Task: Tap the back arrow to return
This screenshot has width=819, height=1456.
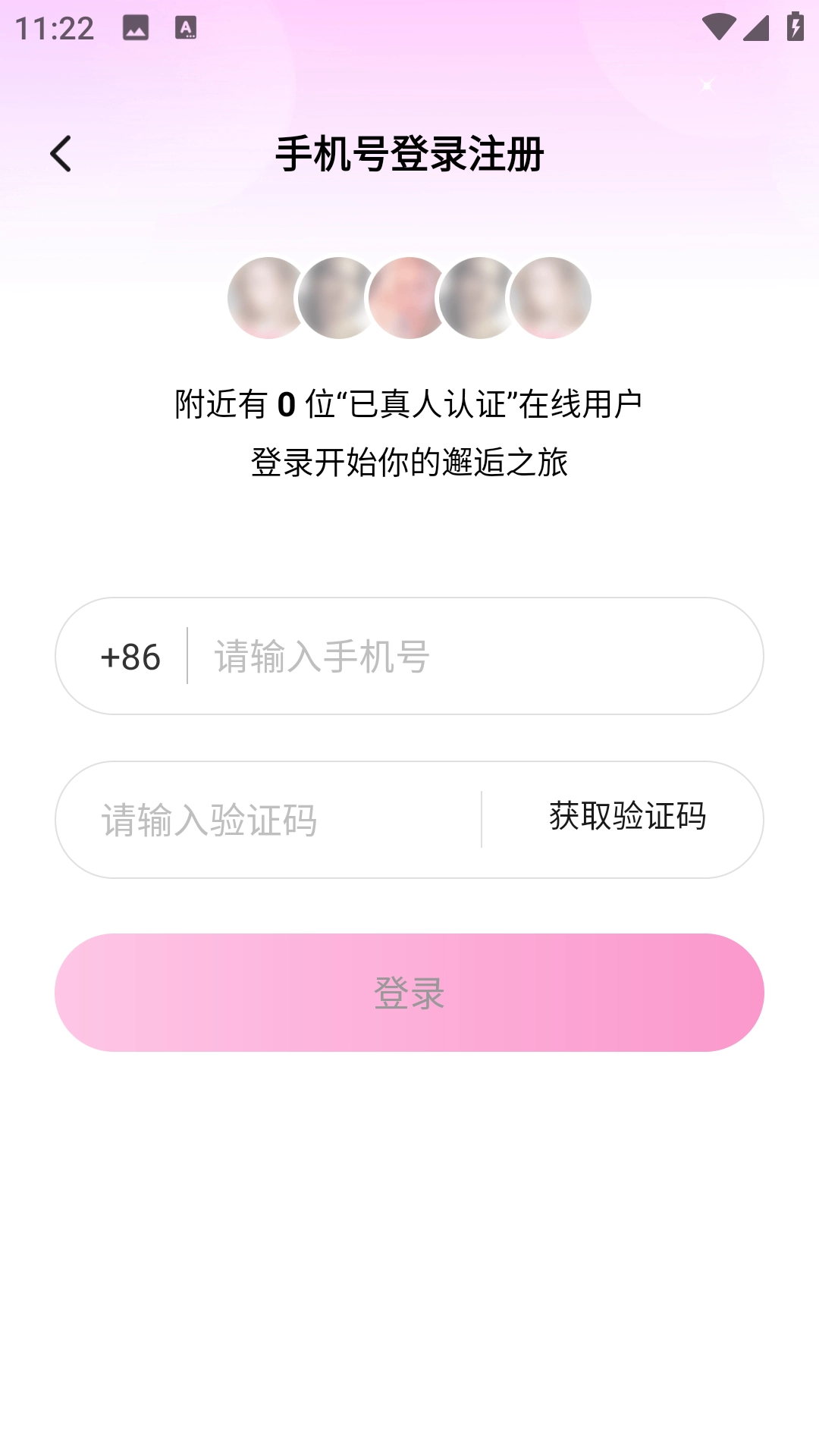Action: pos(59,153)
